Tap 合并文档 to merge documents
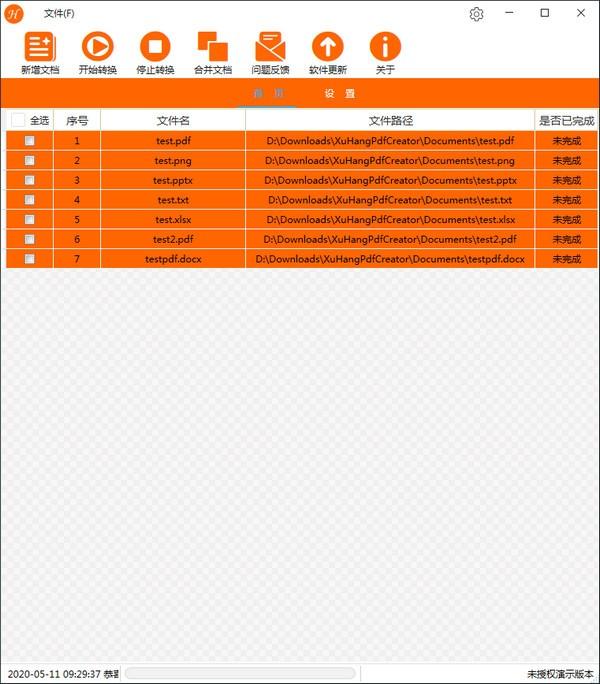The image size is (600, 684). tap(212, 52)
